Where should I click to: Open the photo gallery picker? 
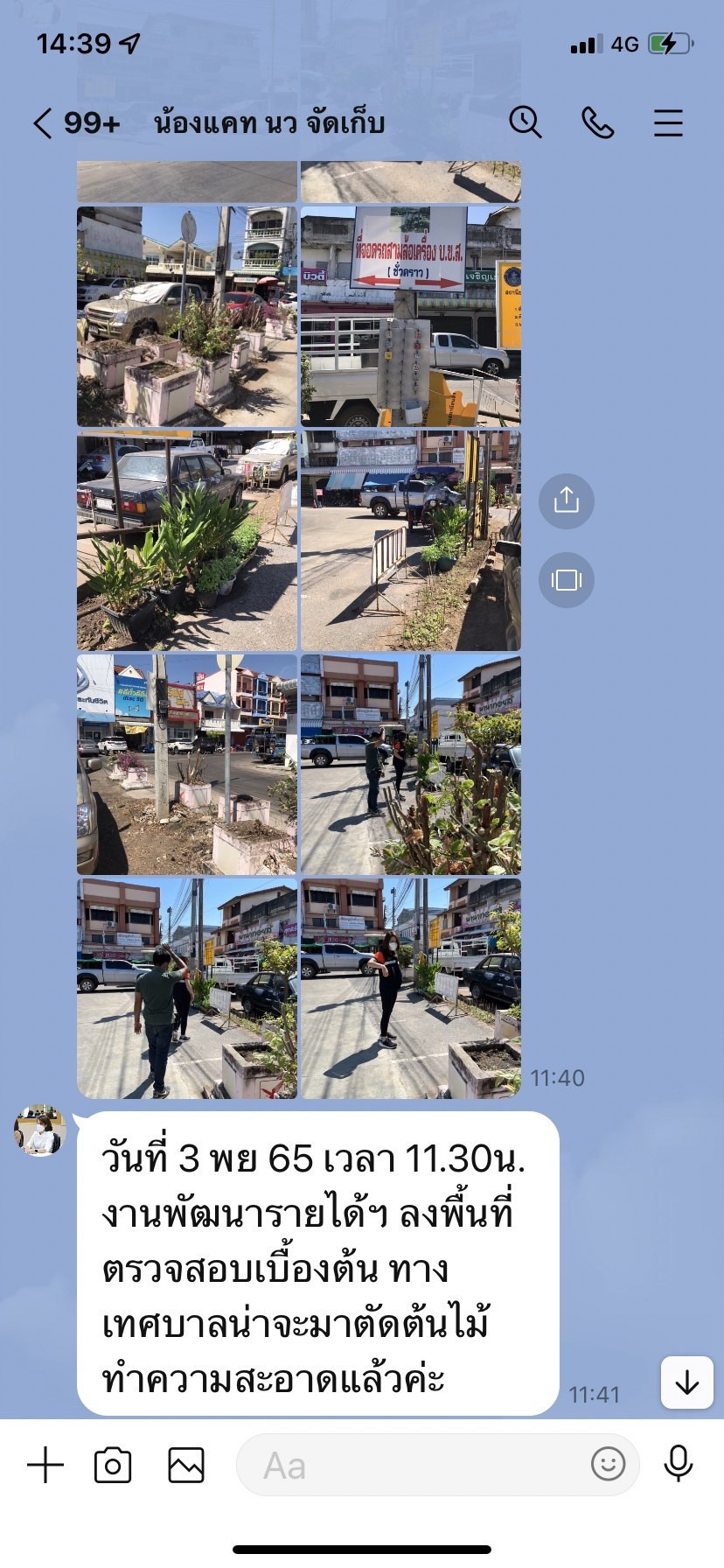(186, 1465)
